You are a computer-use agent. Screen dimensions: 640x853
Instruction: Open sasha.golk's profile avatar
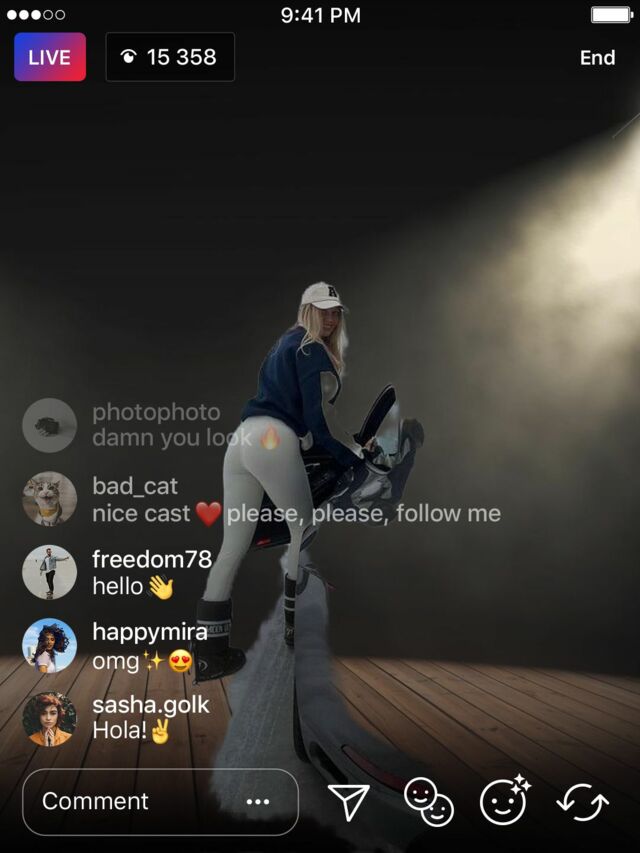click(x=49, y=718)
